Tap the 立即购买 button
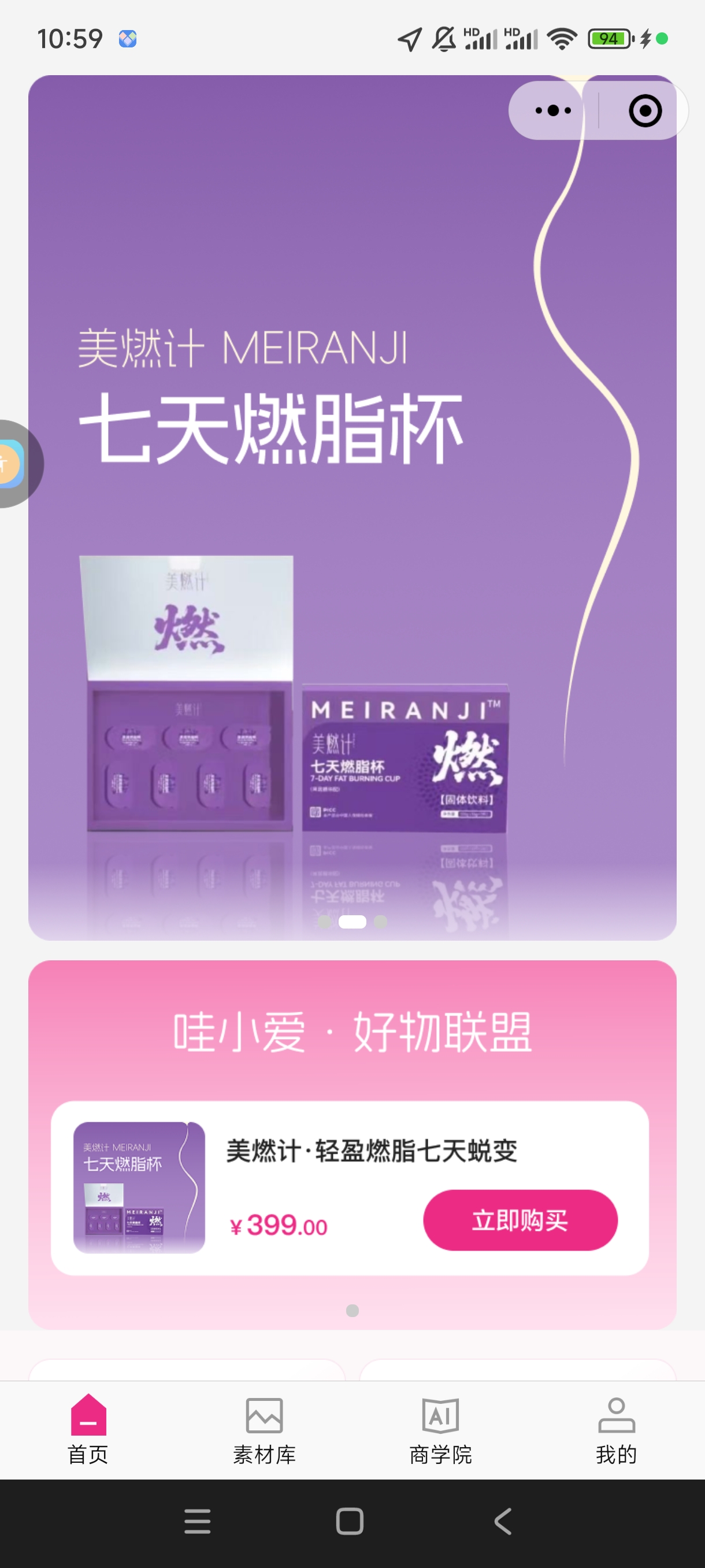705x1568 pixels. pyautogui.click(x=520, y=1220)
